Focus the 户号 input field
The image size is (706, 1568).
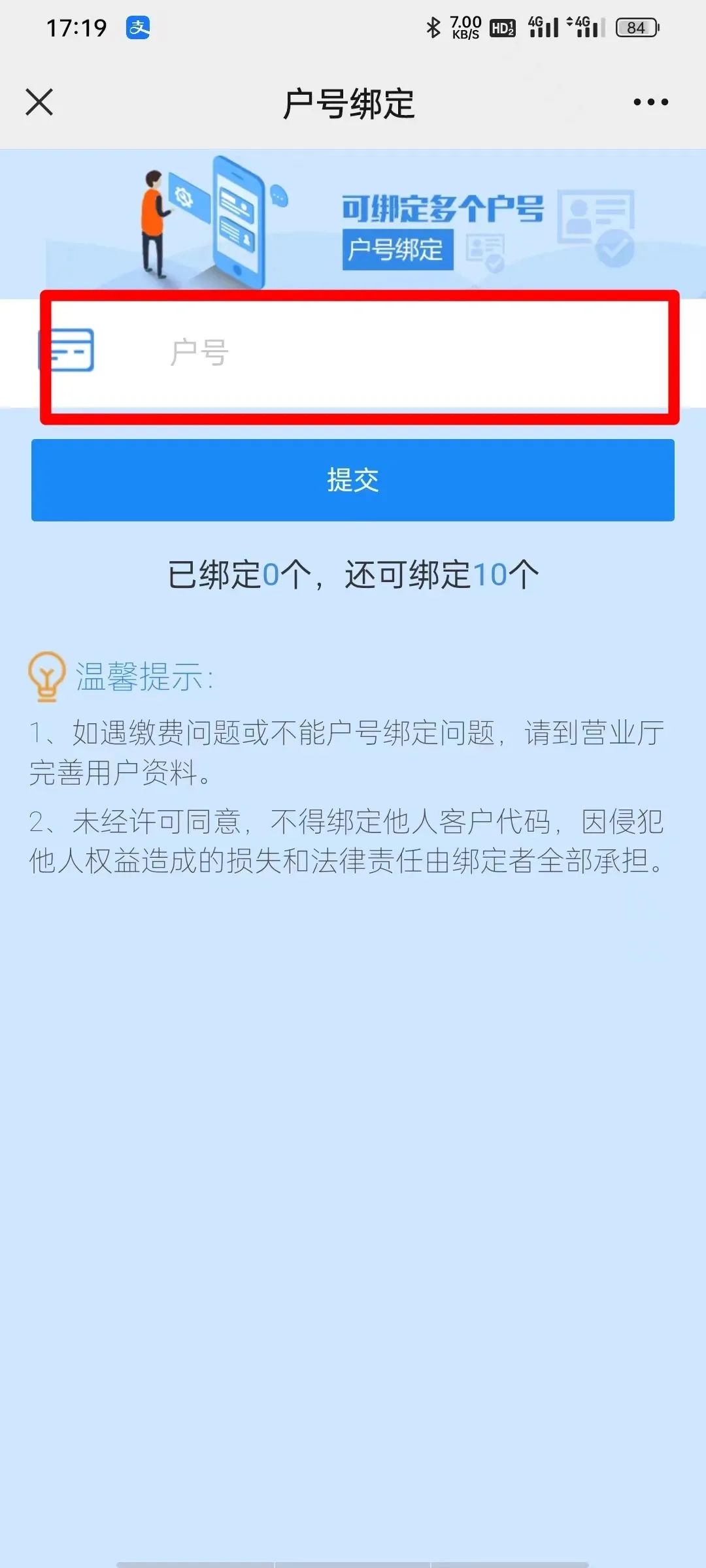392,353
